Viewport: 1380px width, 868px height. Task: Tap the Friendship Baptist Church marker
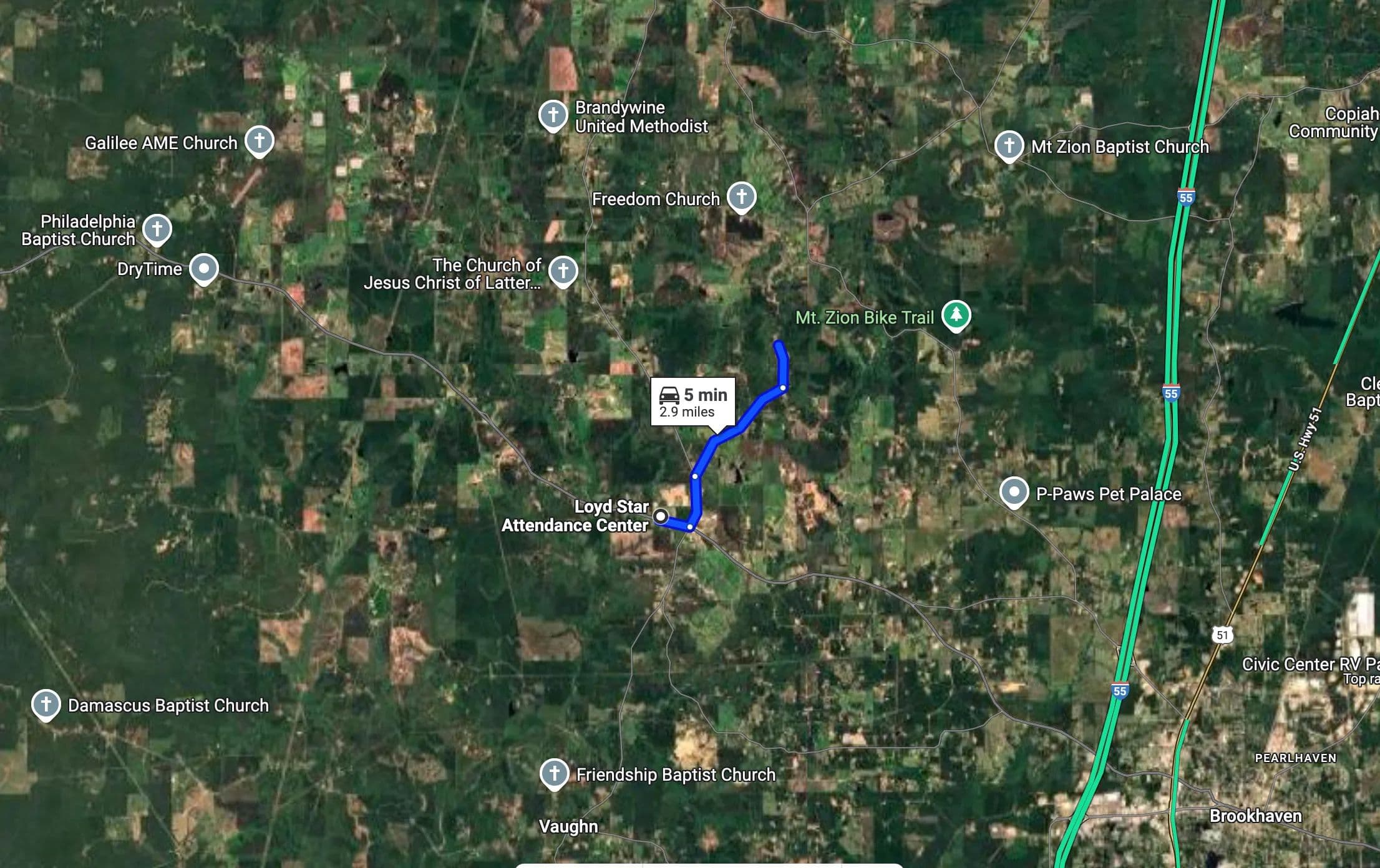pyautogui.click(x=553, y=773)
